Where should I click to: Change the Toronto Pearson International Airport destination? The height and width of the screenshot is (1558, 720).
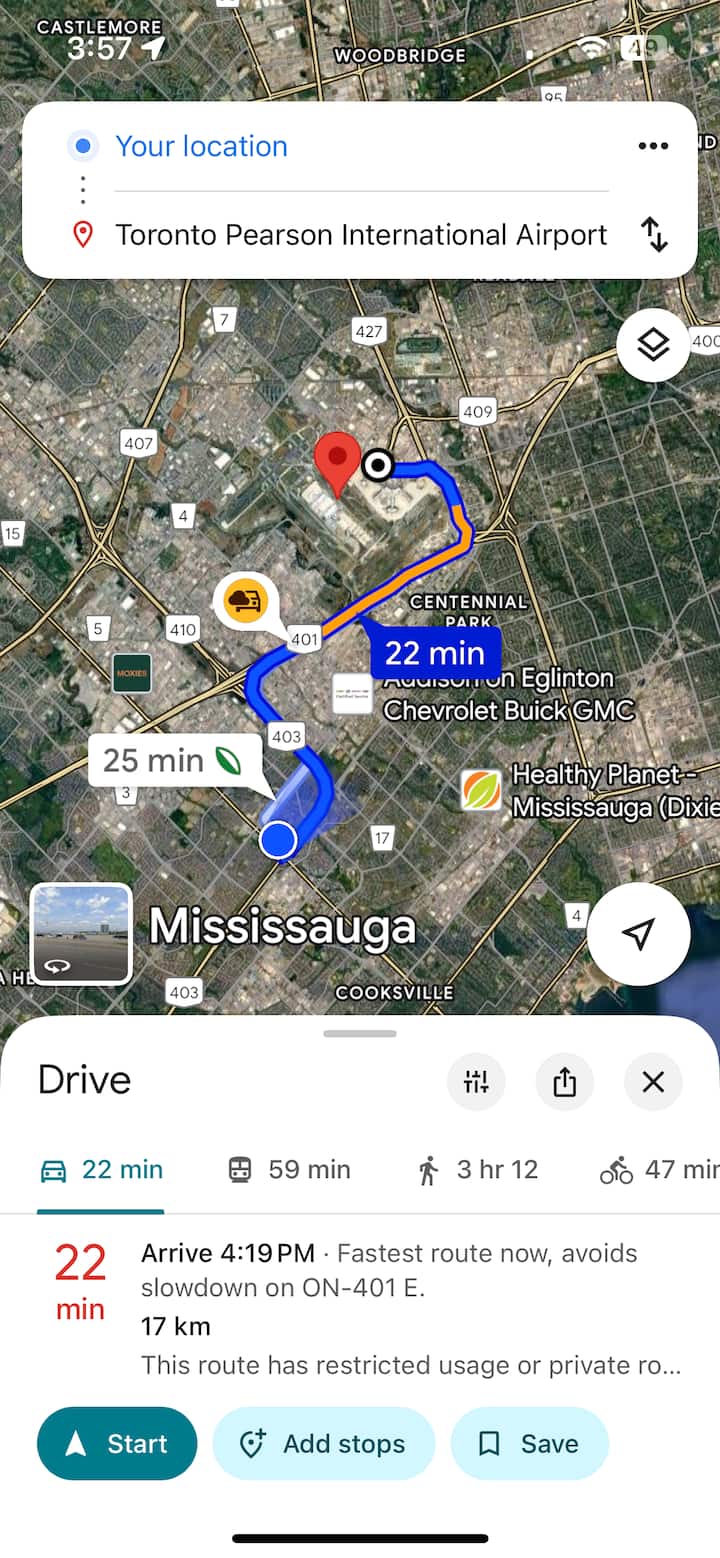click(x=361, y=235)
